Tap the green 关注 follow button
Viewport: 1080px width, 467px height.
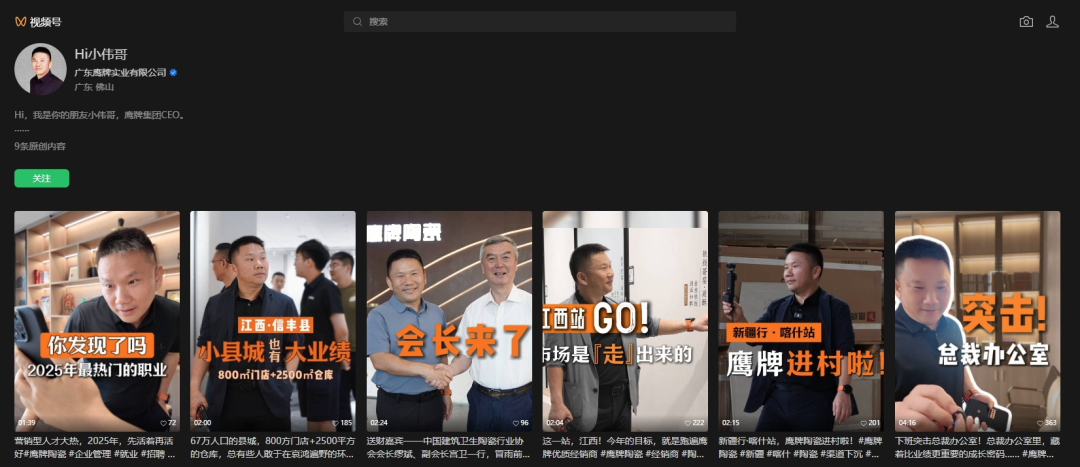coord(41,178)
